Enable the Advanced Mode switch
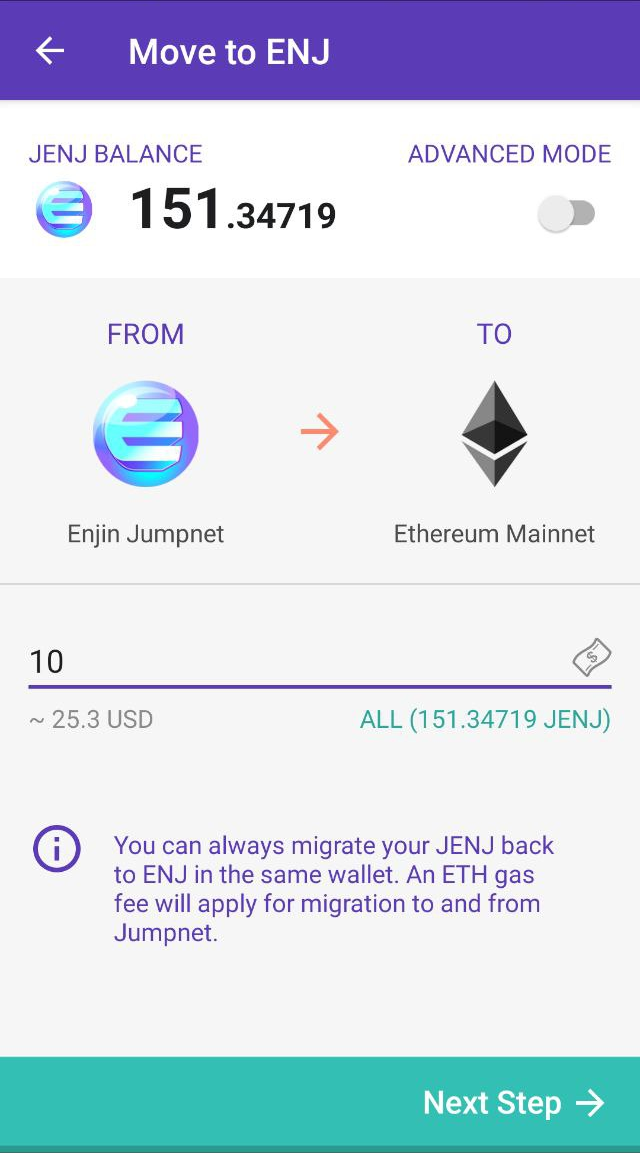This screenshot has height=1153, width=640. (566, 214)
